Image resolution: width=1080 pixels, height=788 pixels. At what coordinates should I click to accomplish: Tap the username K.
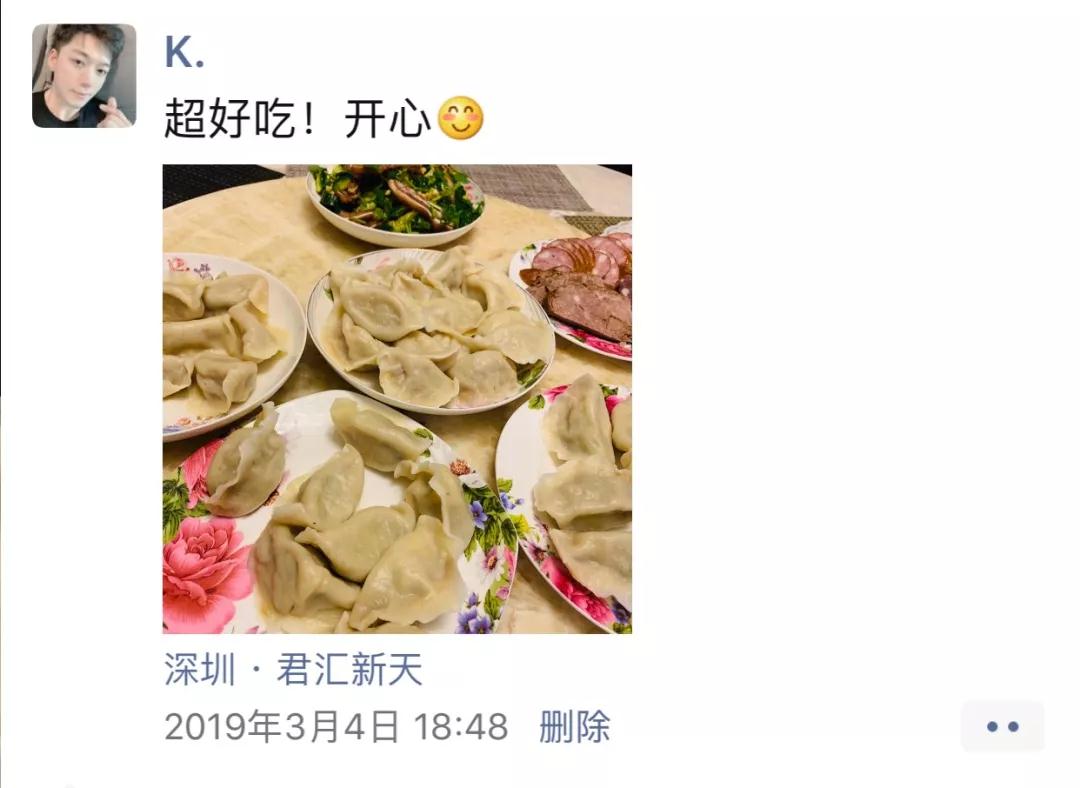tap(185, 53)
